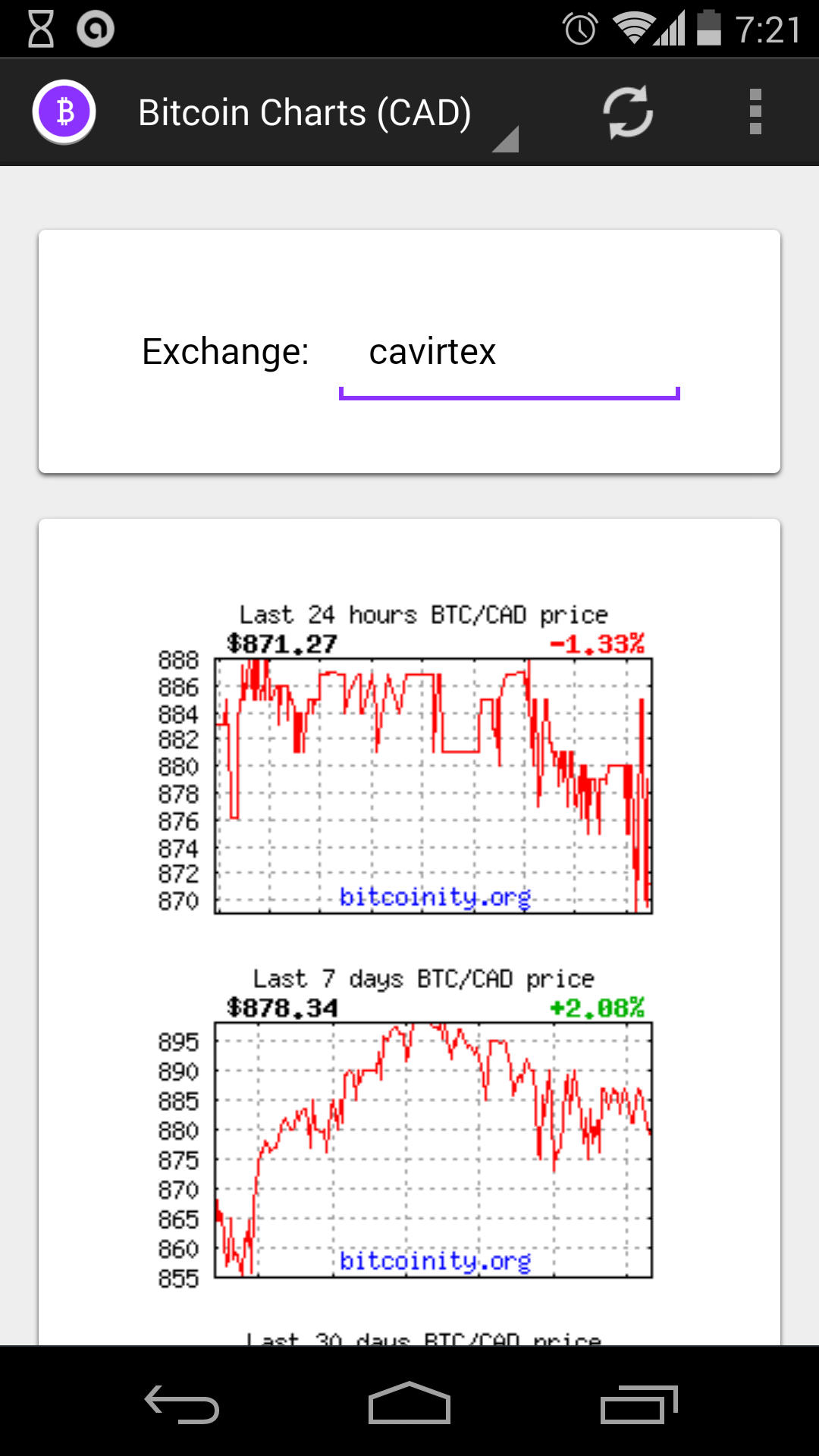Viewport: 819px width, 1456px height.
Task: Tap the dropdown triangle beside the title
Action: click(x=507, y=139)
